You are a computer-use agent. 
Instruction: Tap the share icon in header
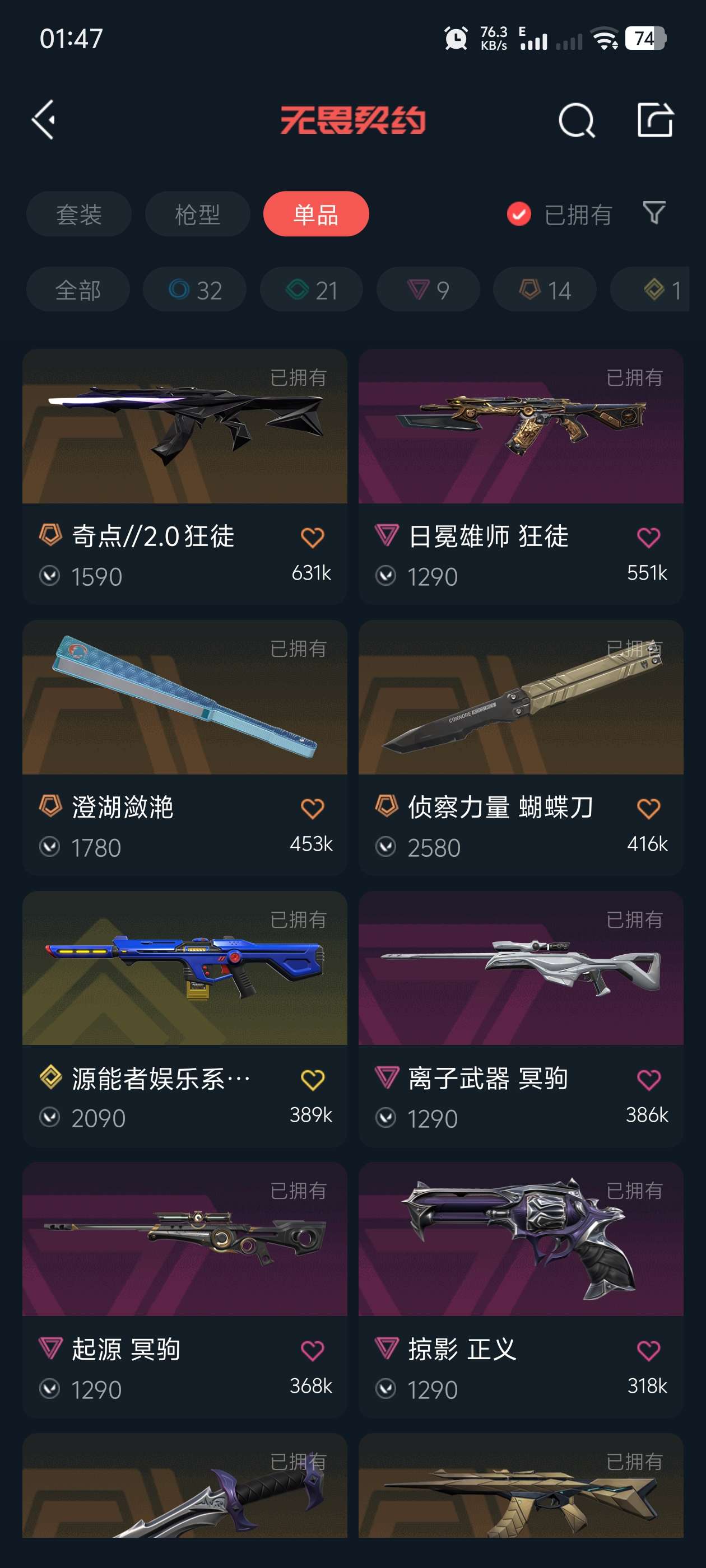(x=655, y=120)
